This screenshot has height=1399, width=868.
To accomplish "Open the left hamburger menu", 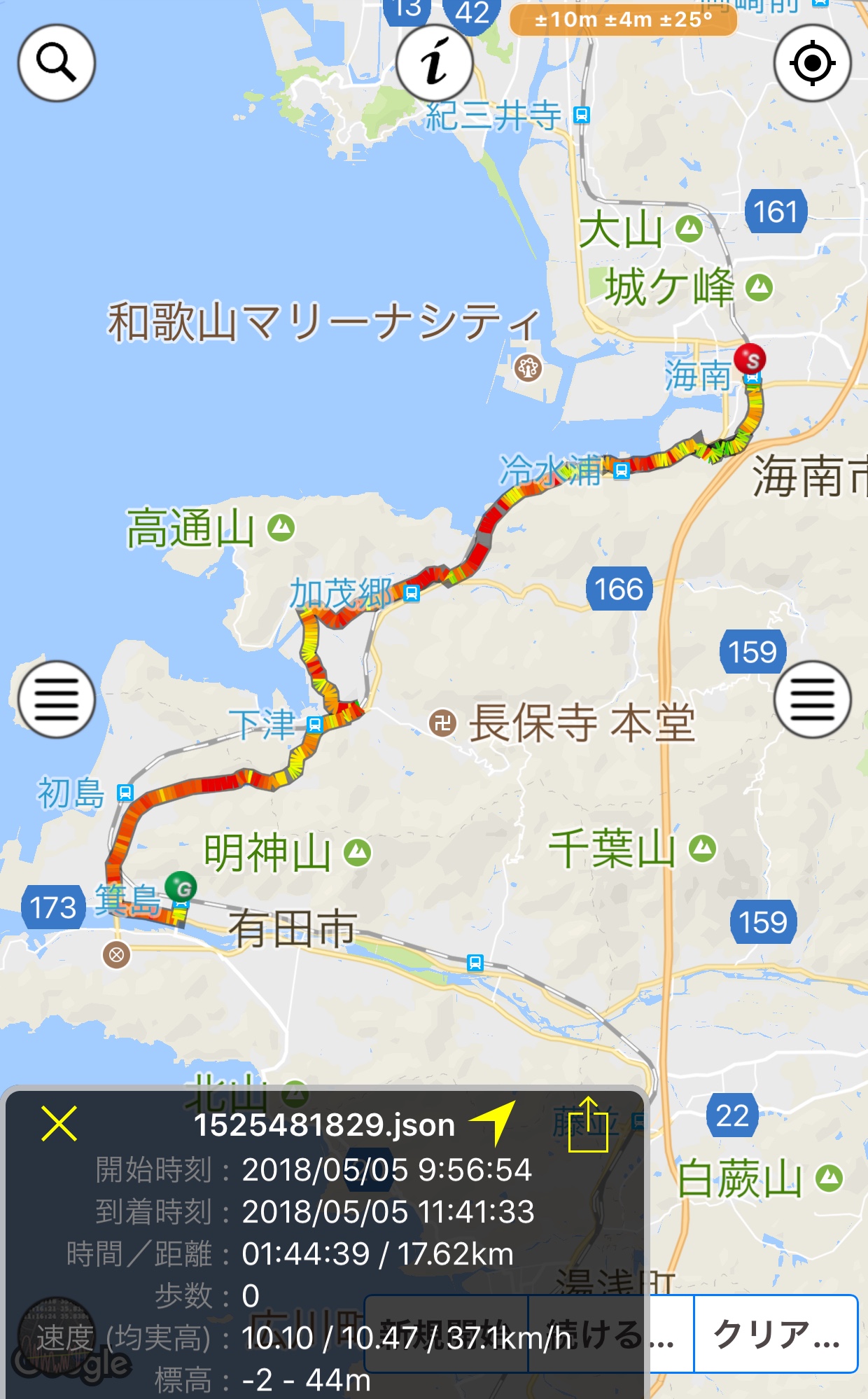I will pos(56,699).
